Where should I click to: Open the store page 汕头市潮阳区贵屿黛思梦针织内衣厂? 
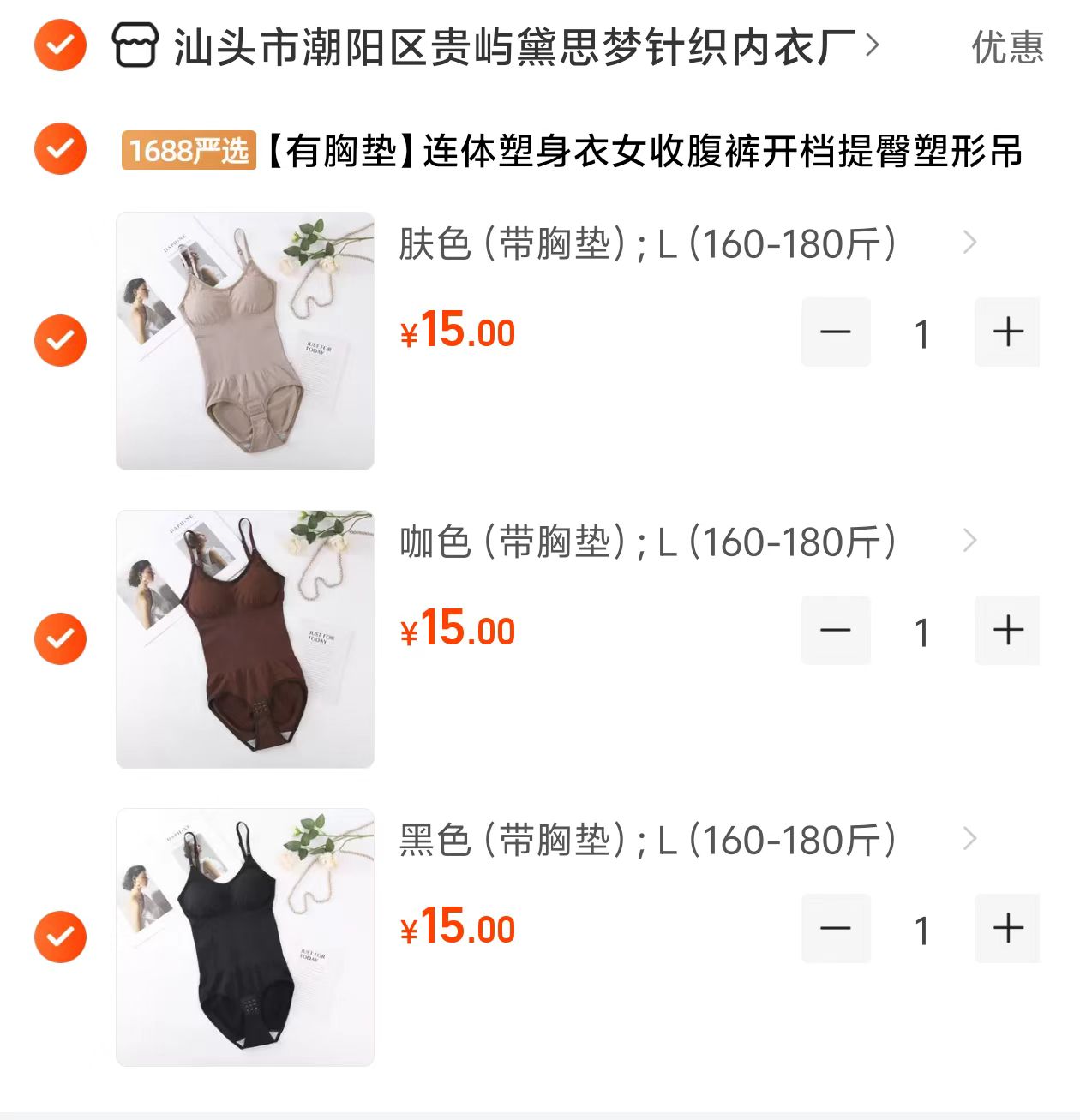pos(514,46)
